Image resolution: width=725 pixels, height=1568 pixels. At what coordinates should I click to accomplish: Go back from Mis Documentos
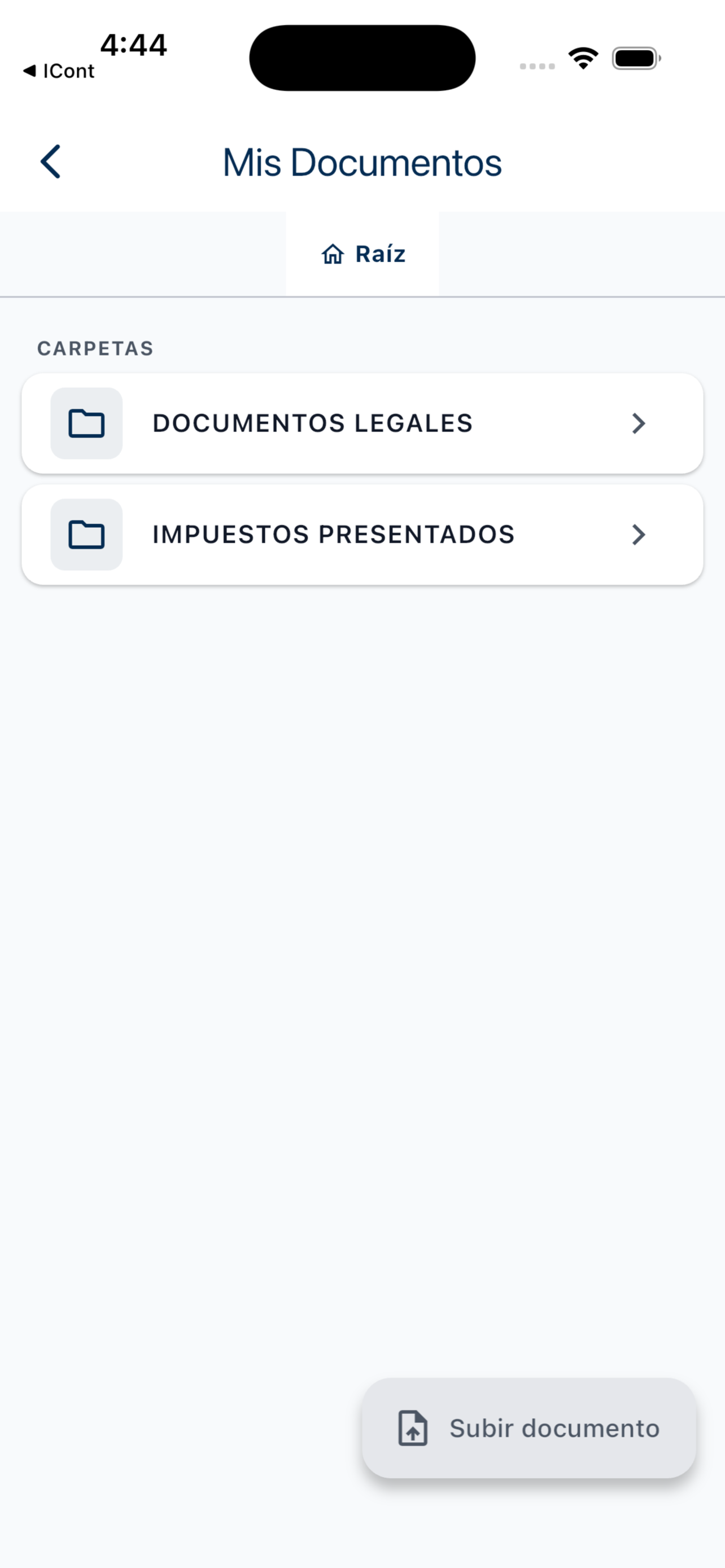pos(50,162)
